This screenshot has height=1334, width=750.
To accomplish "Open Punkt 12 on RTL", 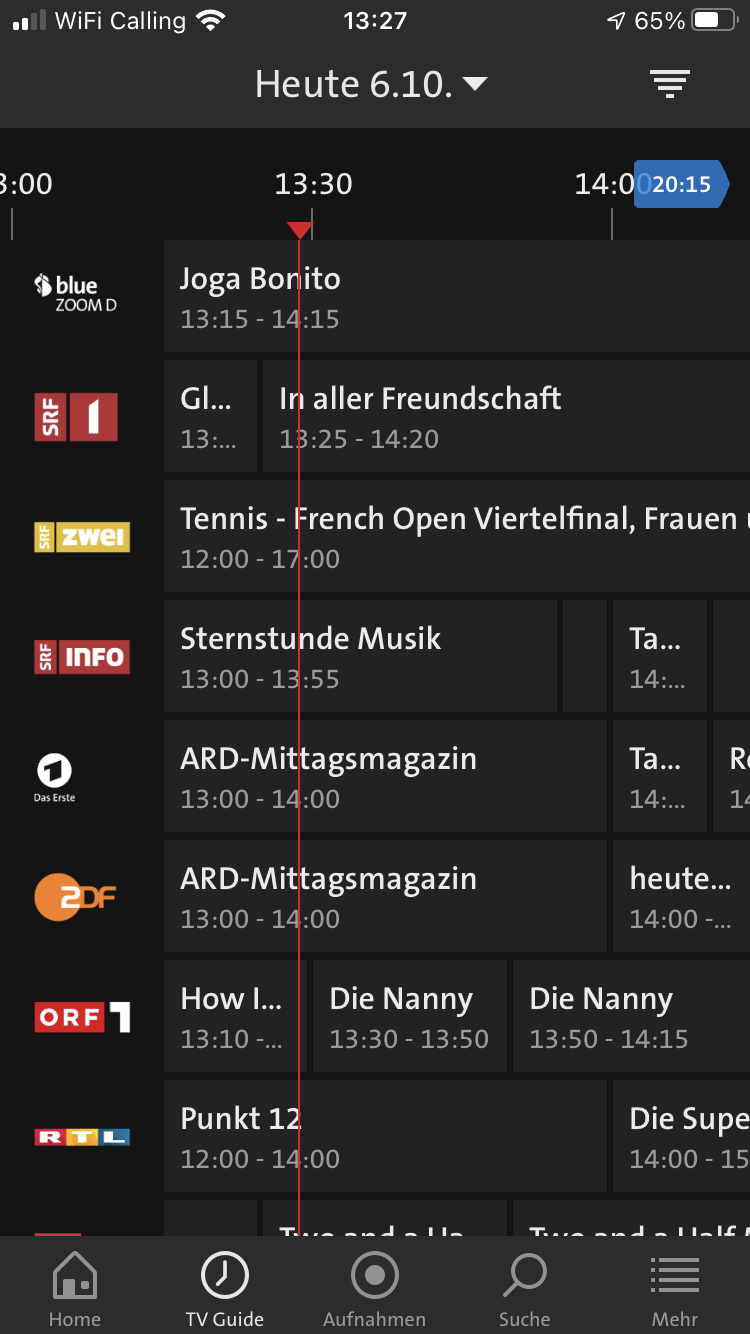I will tap(385, 1137).
